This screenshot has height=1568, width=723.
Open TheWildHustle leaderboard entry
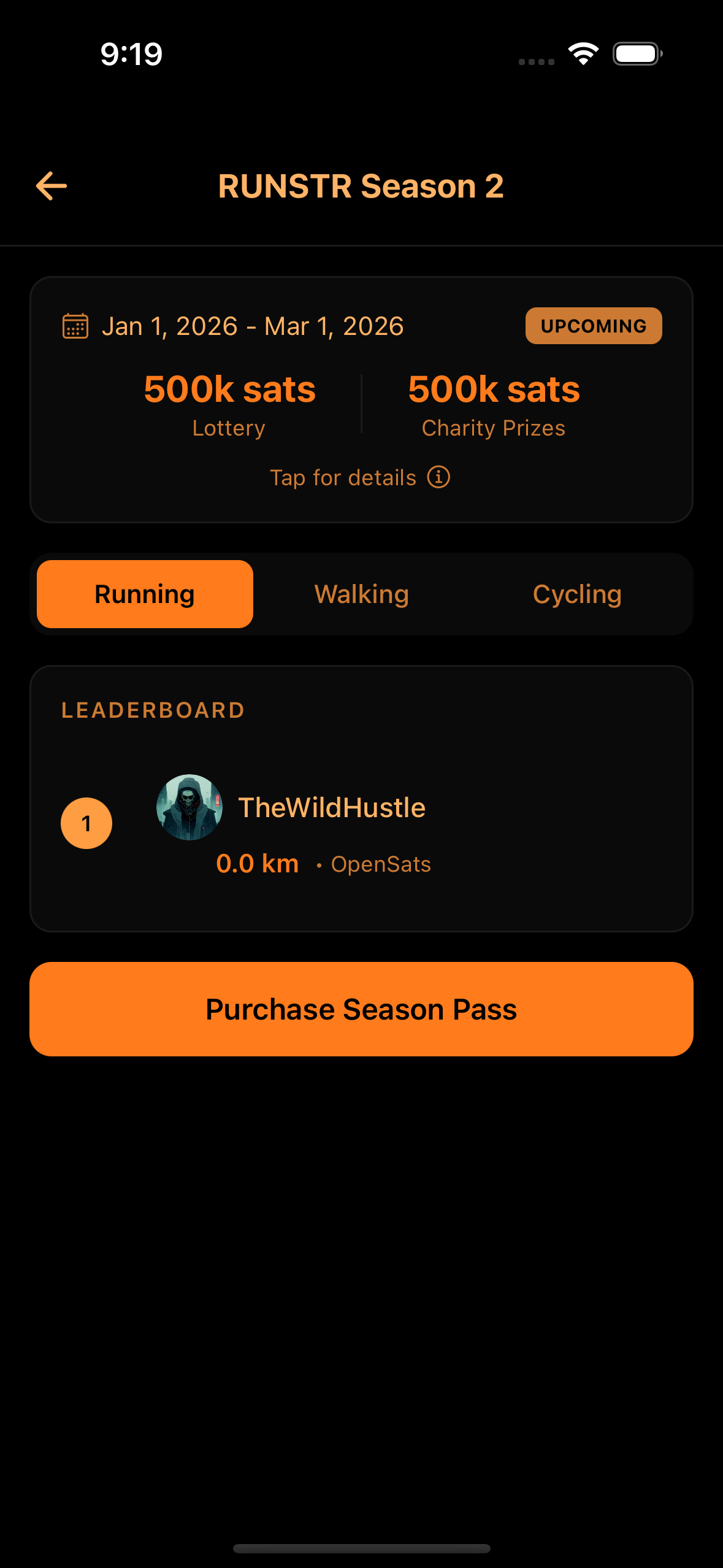331,808
